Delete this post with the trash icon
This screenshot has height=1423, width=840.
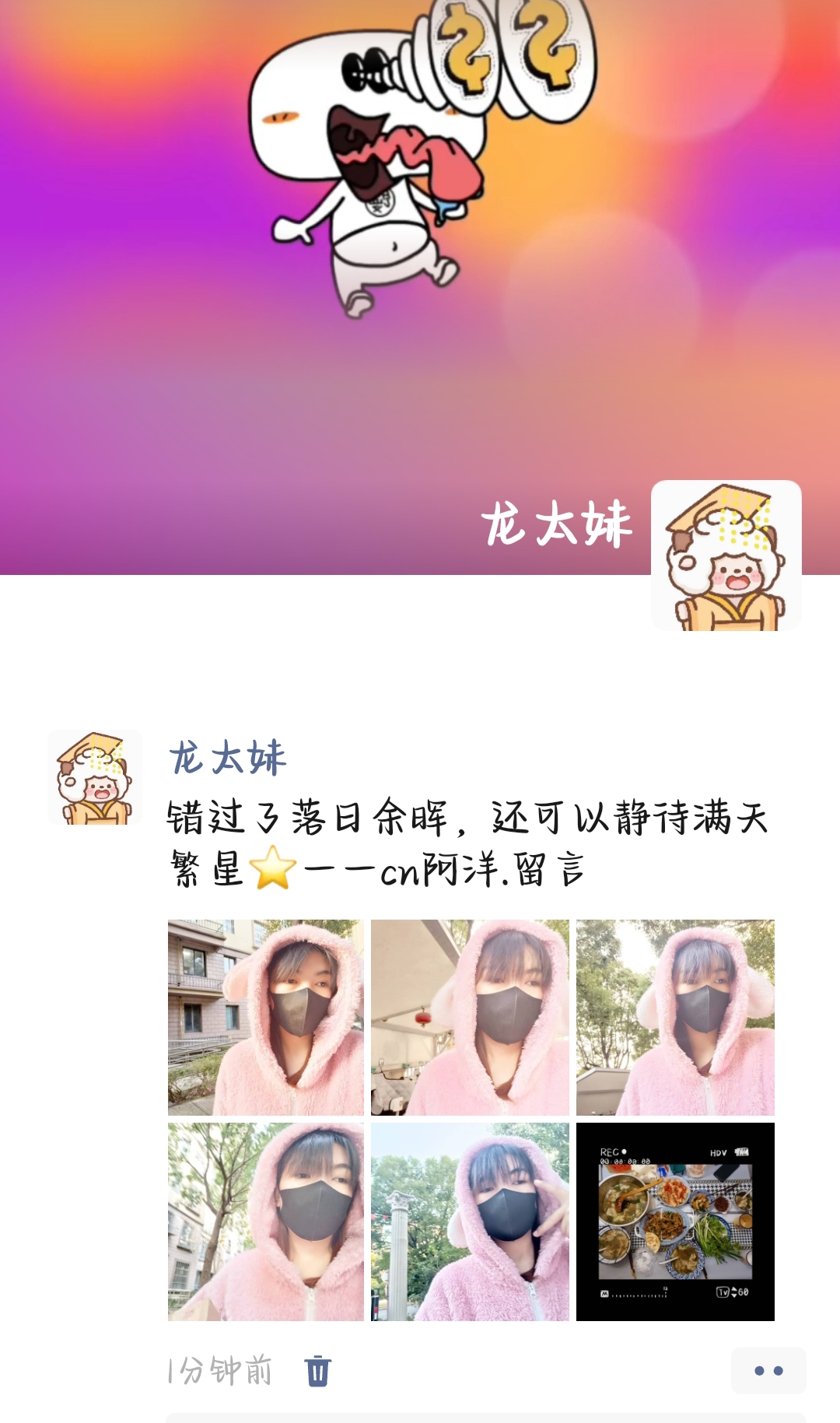pyautogui.click(x=317, y=1370)
